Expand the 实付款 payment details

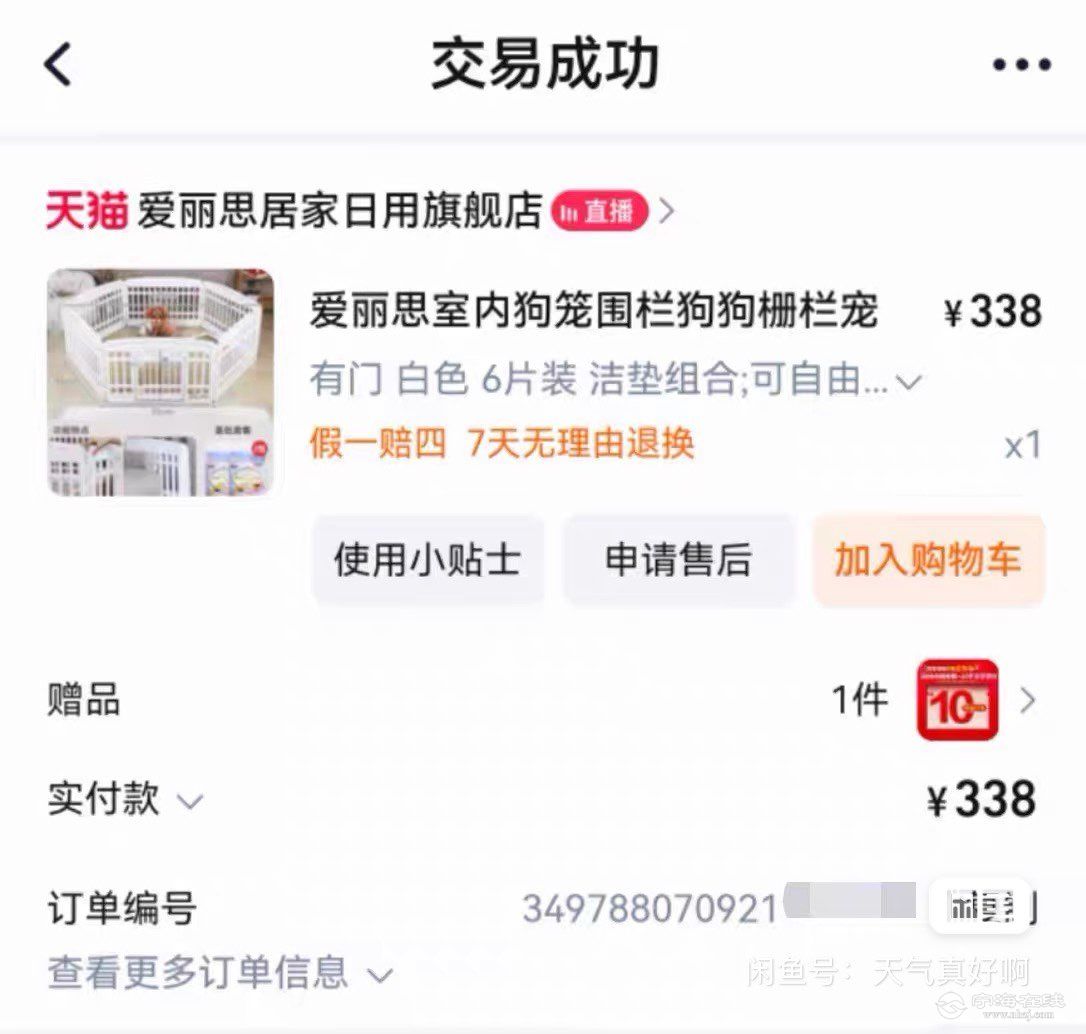click(x=189, y=801)
